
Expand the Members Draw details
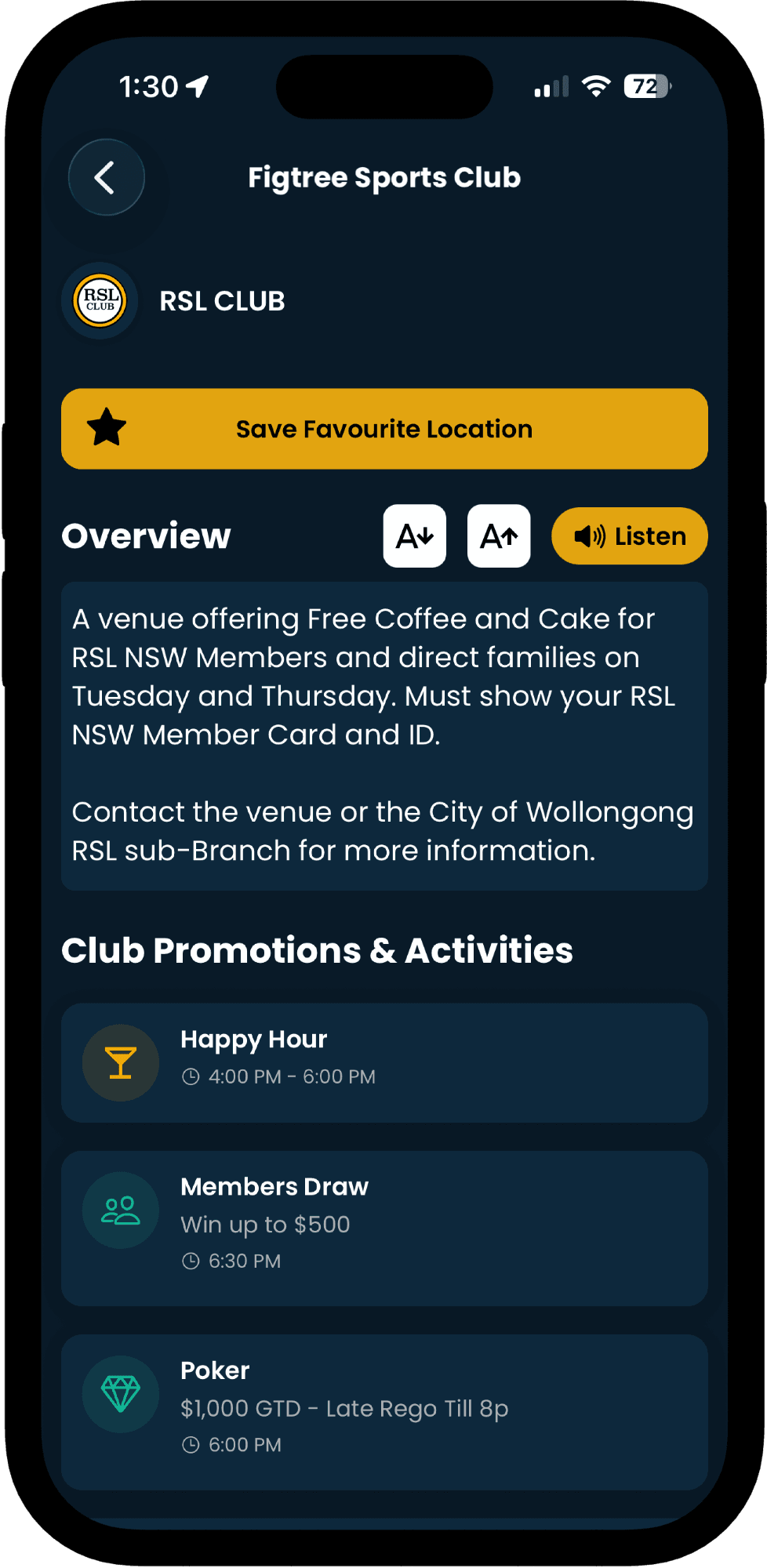(x=383, y=1227)
